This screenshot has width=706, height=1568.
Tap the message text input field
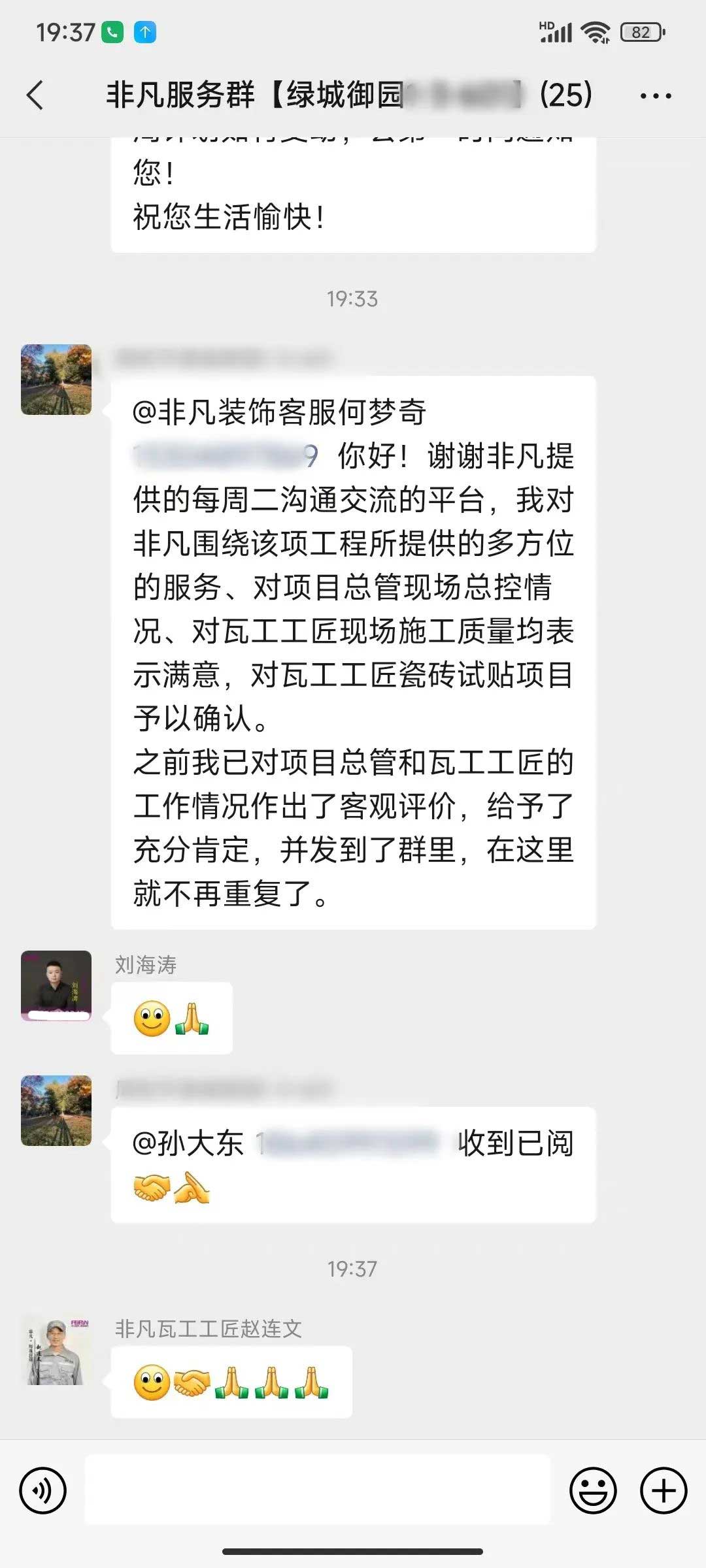tap(318, 1490)
